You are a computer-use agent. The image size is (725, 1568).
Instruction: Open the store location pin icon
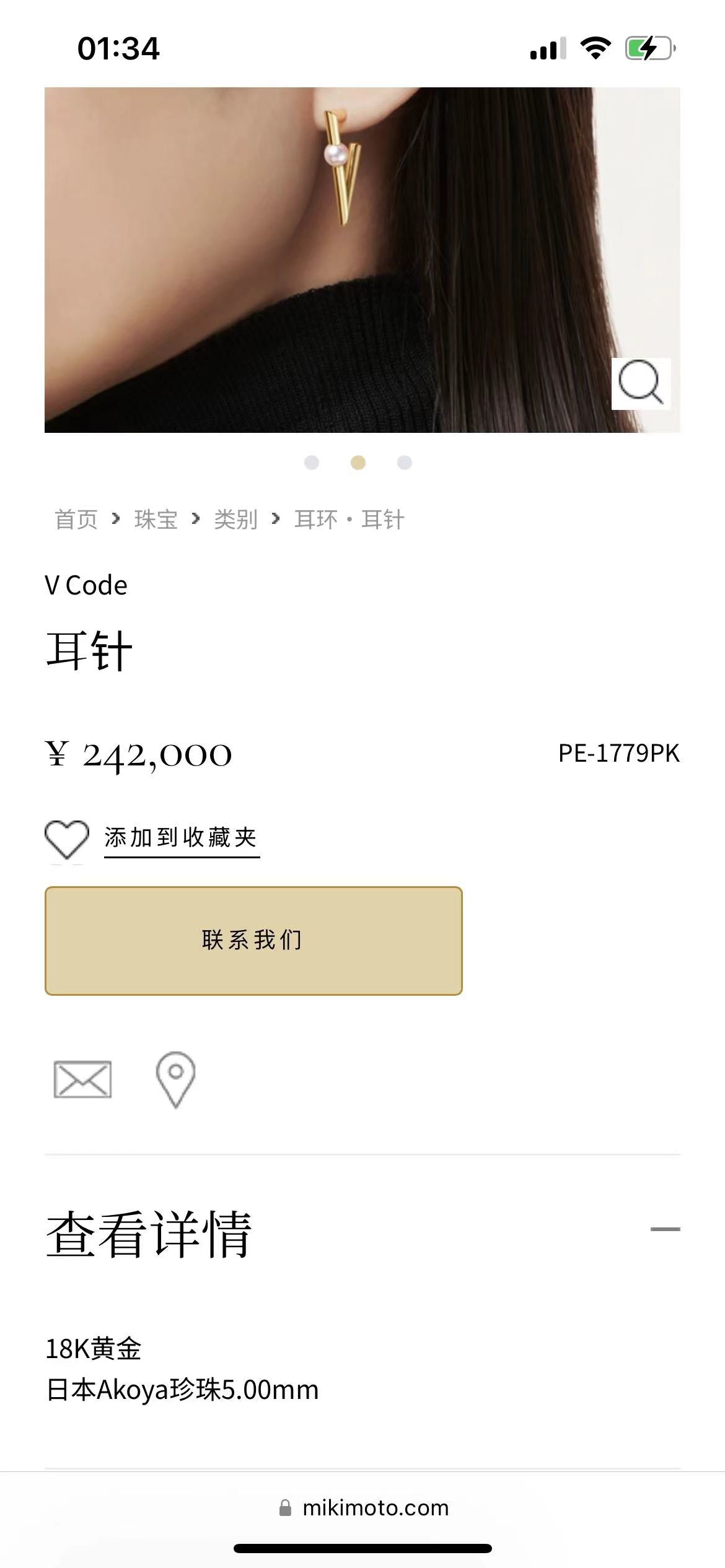click(x=175, y=1079)
